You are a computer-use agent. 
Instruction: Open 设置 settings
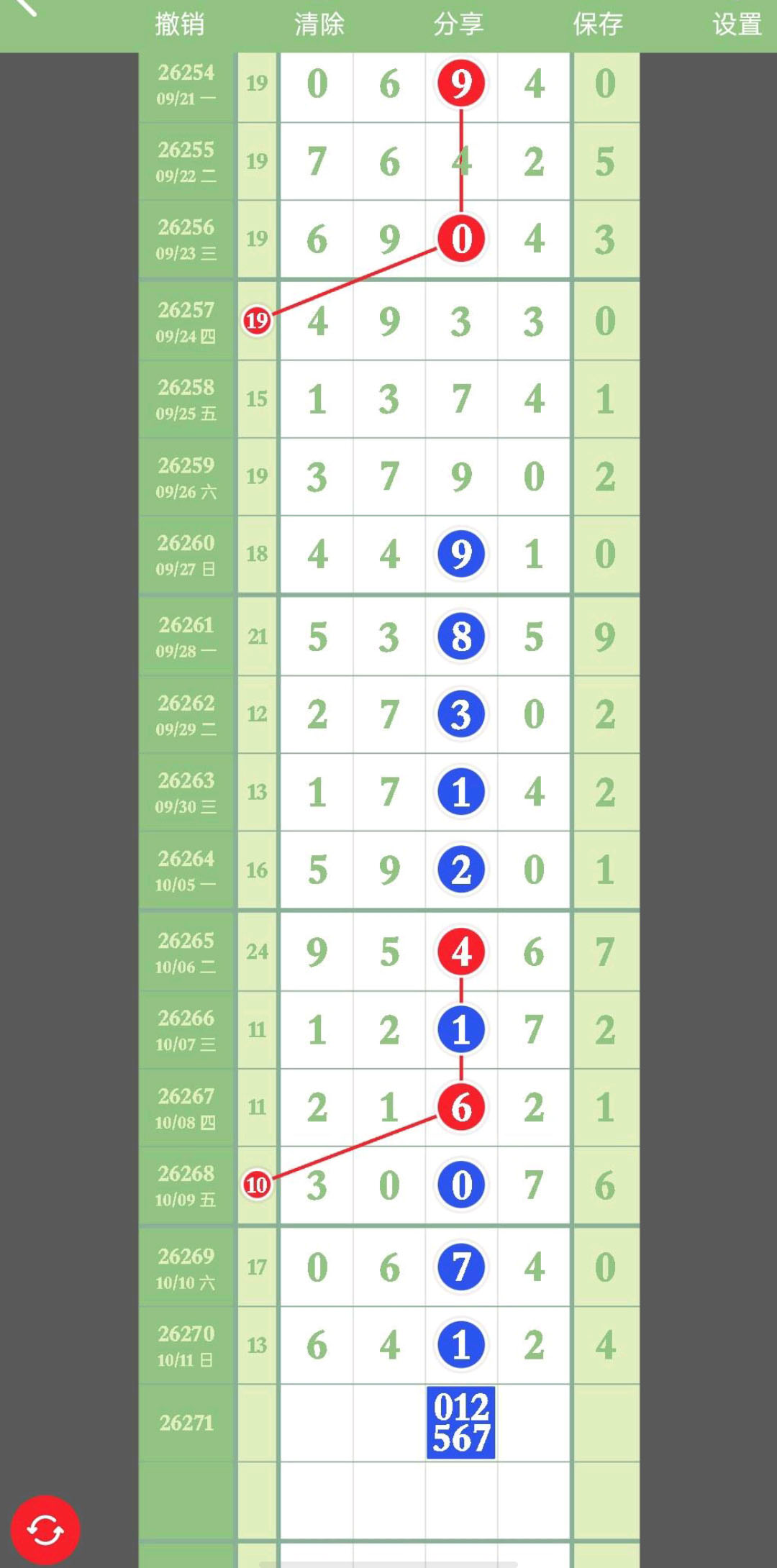737,24
